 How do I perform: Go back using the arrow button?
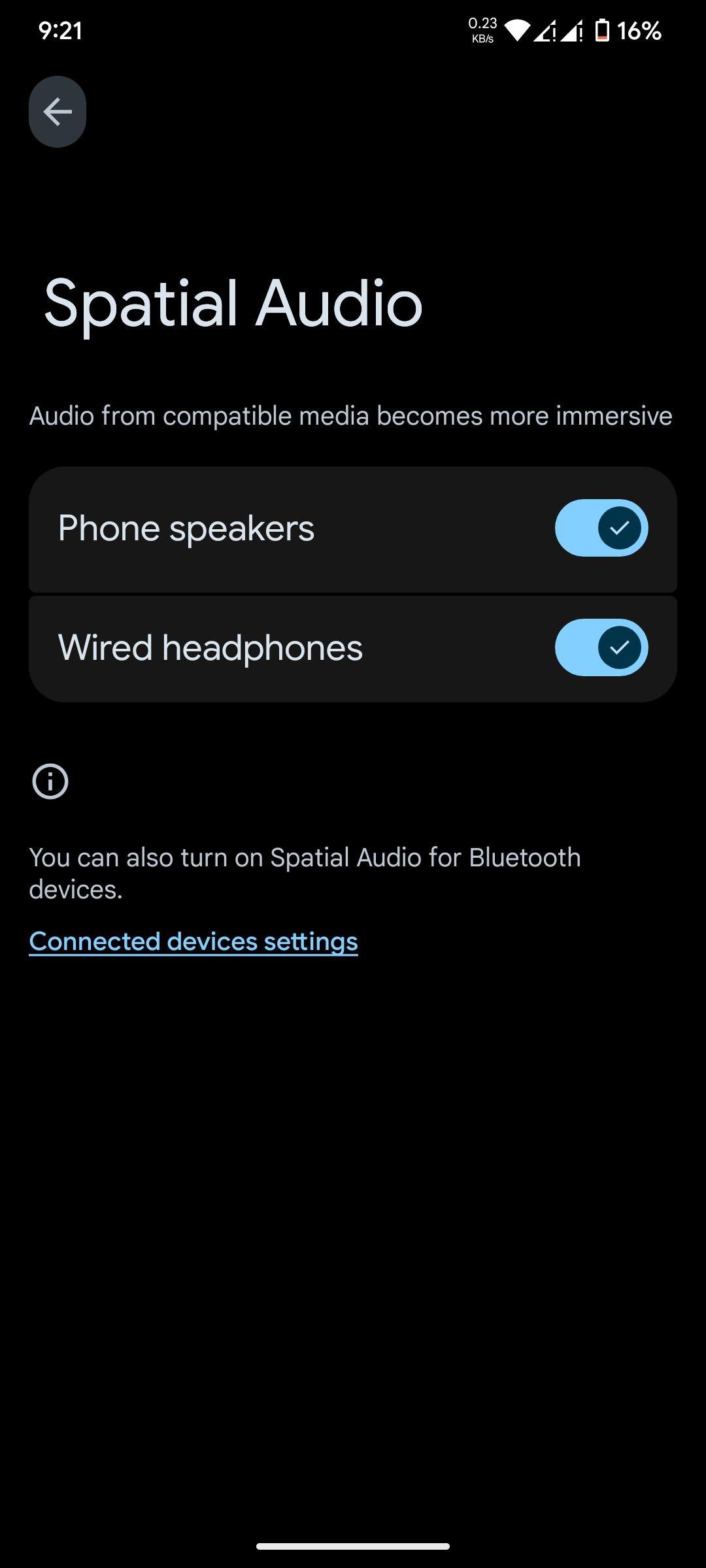point(58,112)
